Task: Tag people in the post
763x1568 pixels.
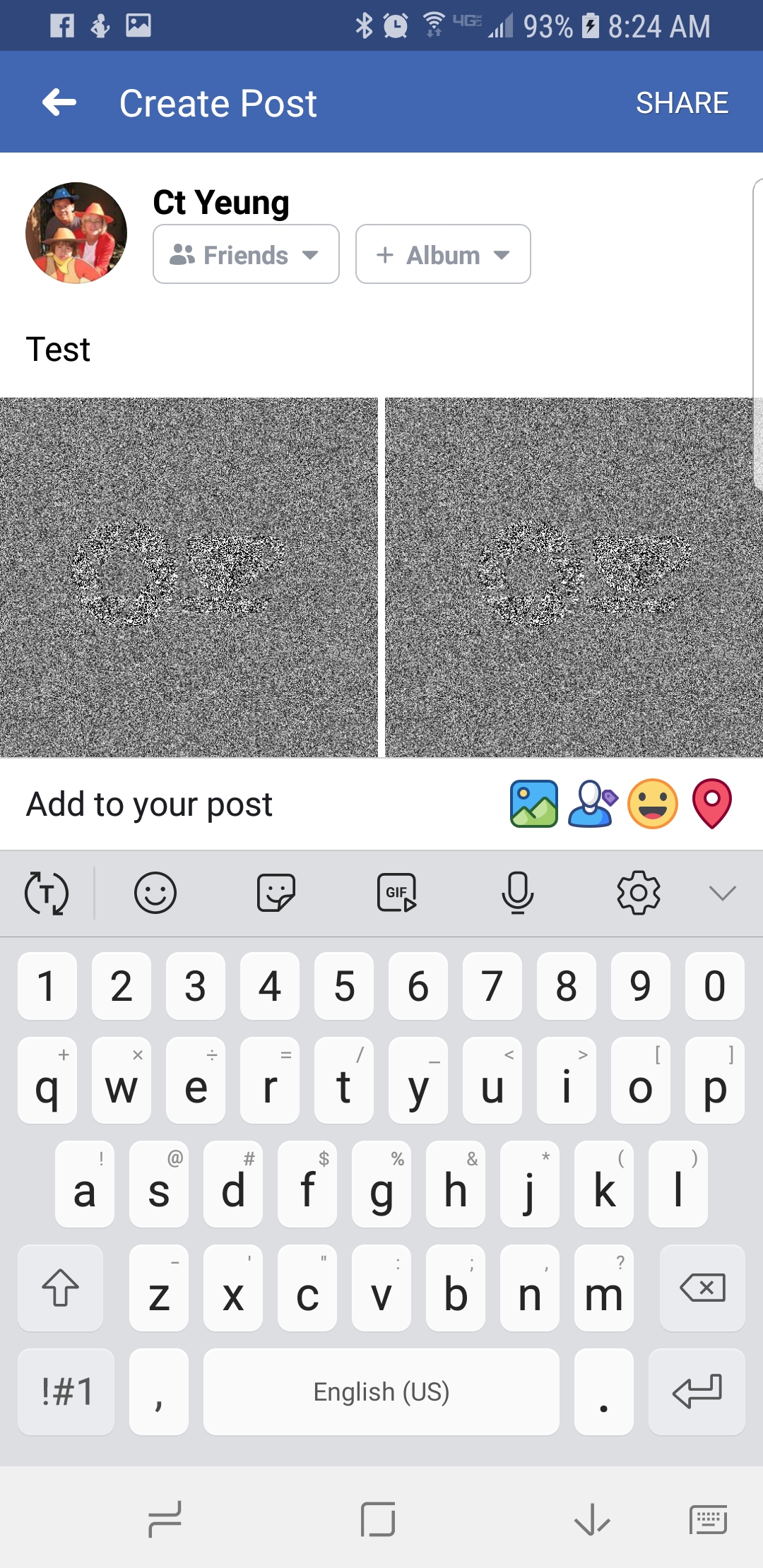Action: pyautogui.click(x=593, y=804)
